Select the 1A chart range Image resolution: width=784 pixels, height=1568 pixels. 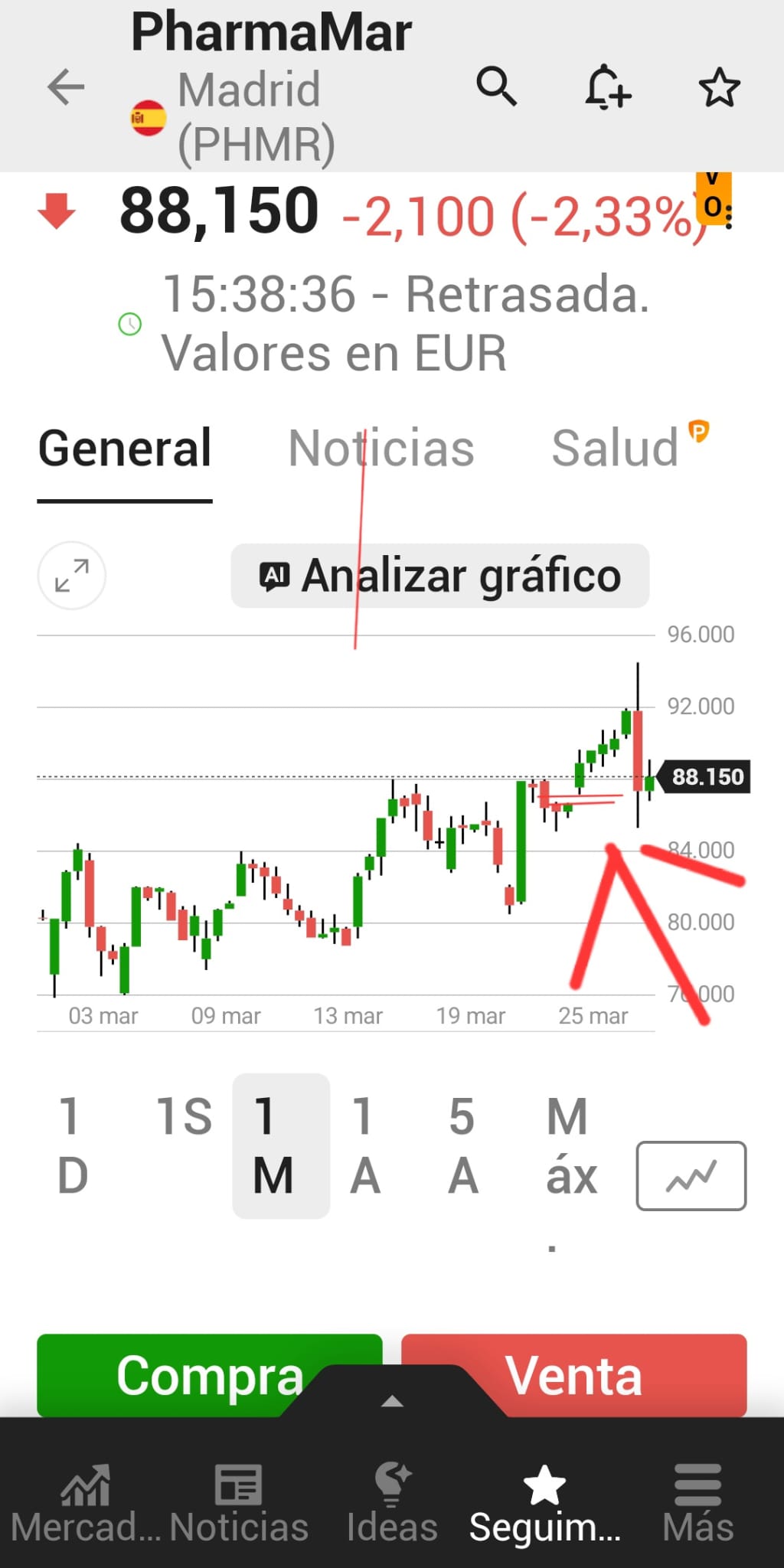coord(365,1145)
